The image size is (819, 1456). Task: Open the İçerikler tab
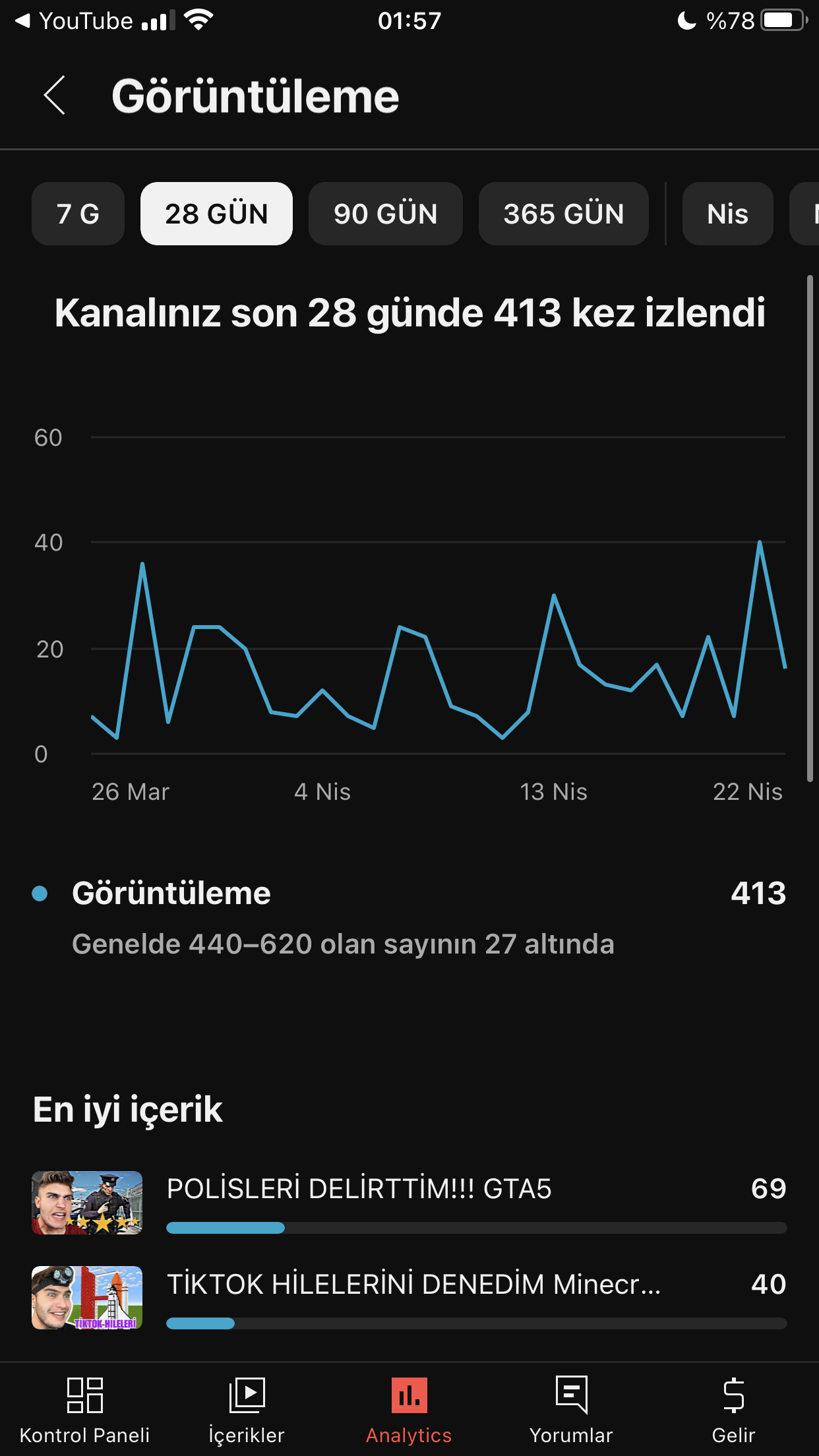click(247, 1410)
